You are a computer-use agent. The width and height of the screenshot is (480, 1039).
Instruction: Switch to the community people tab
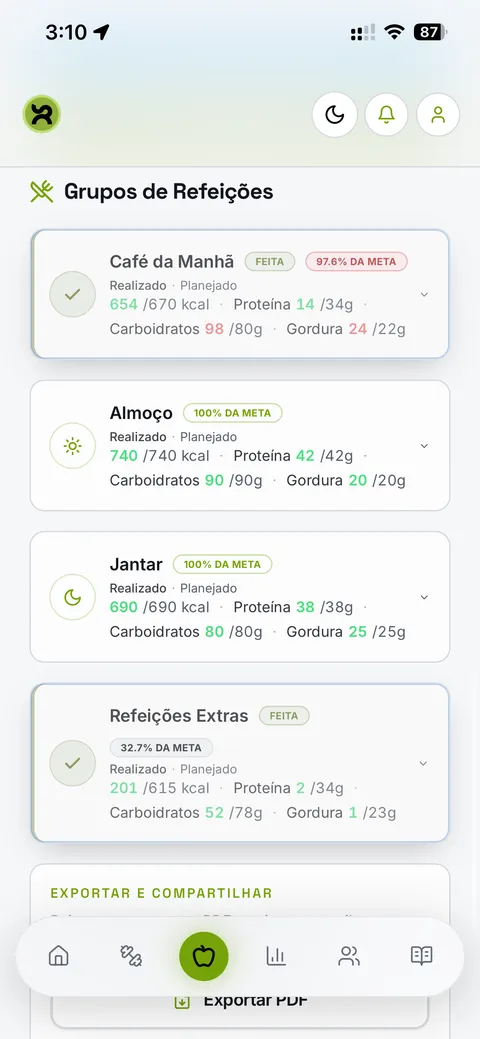click(349, 956)
